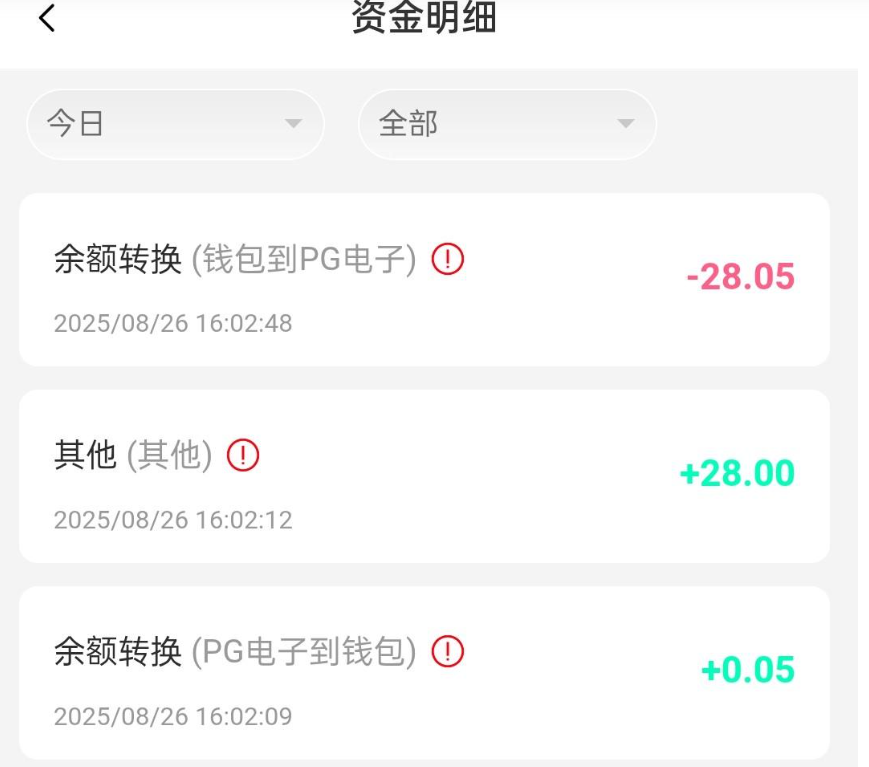
Task: Open the 全部 type filter dropdown
Action: (507, 124)
